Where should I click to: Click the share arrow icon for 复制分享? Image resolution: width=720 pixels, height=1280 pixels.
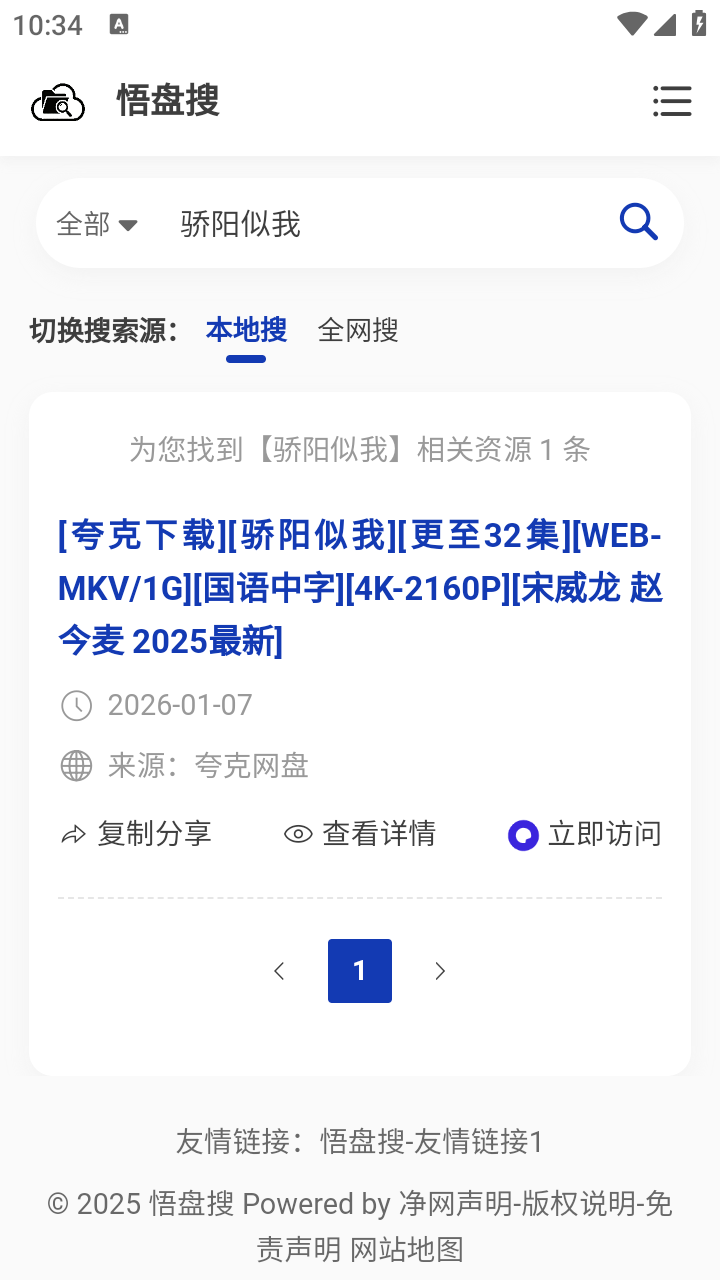point(71,833)
